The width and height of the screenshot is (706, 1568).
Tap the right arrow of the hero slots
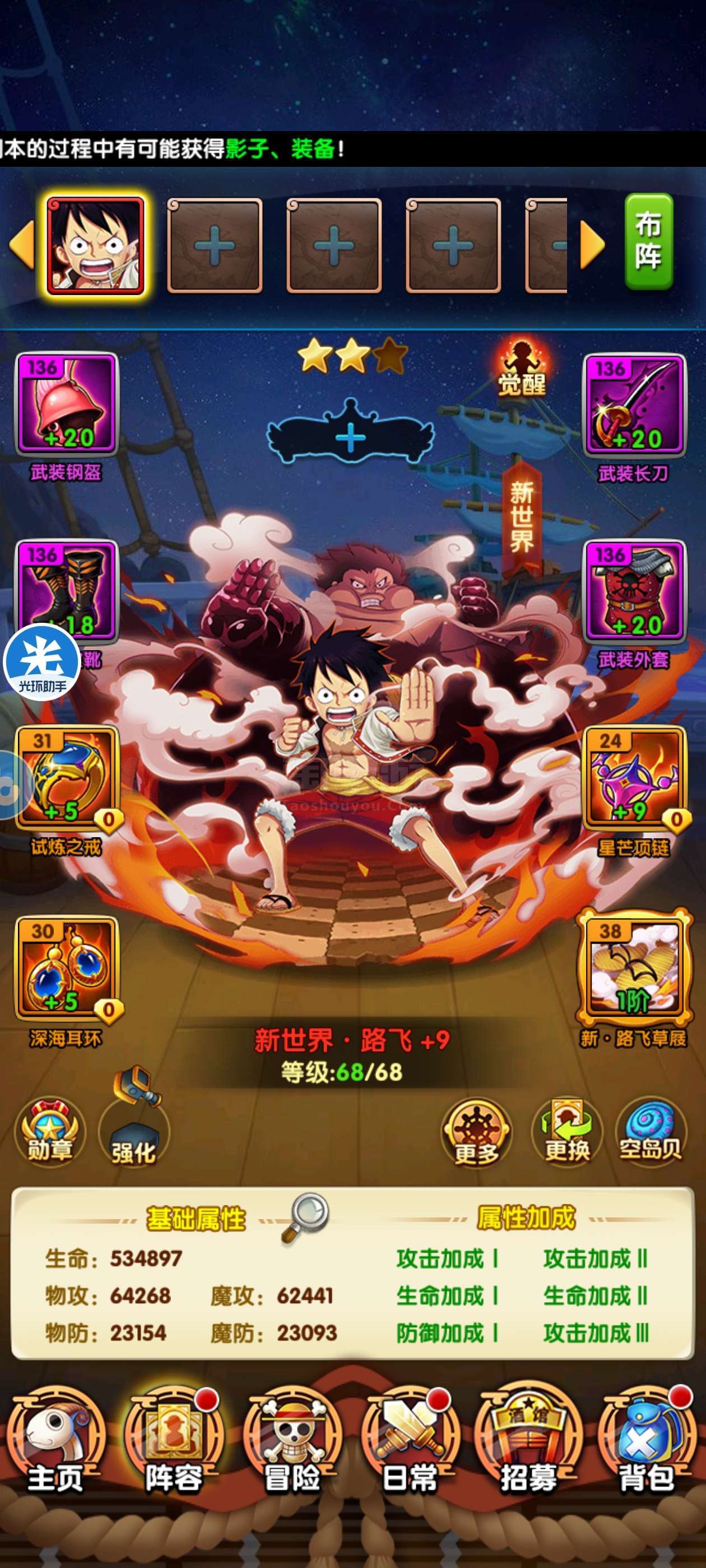[592, 245]
